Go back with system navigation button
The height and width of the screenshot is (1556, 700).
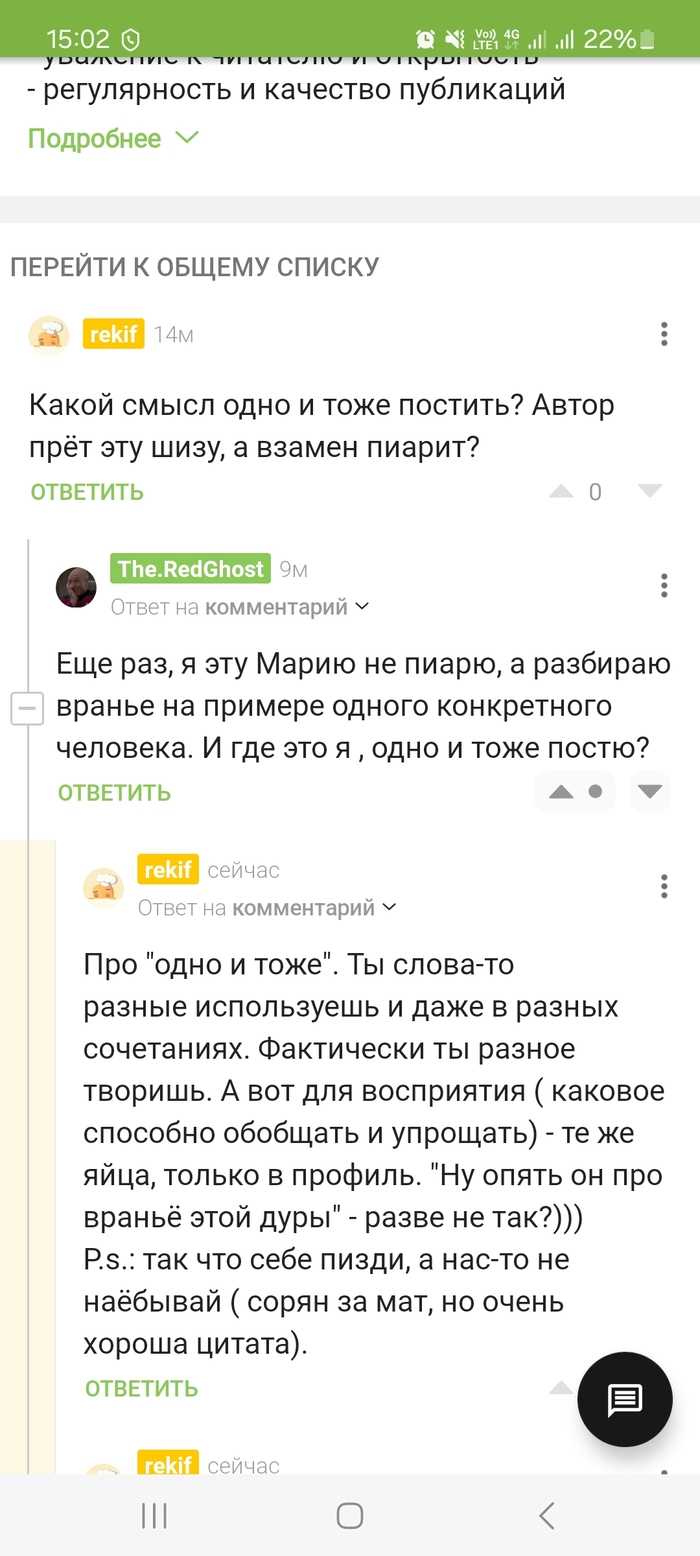pos(546,1516)
